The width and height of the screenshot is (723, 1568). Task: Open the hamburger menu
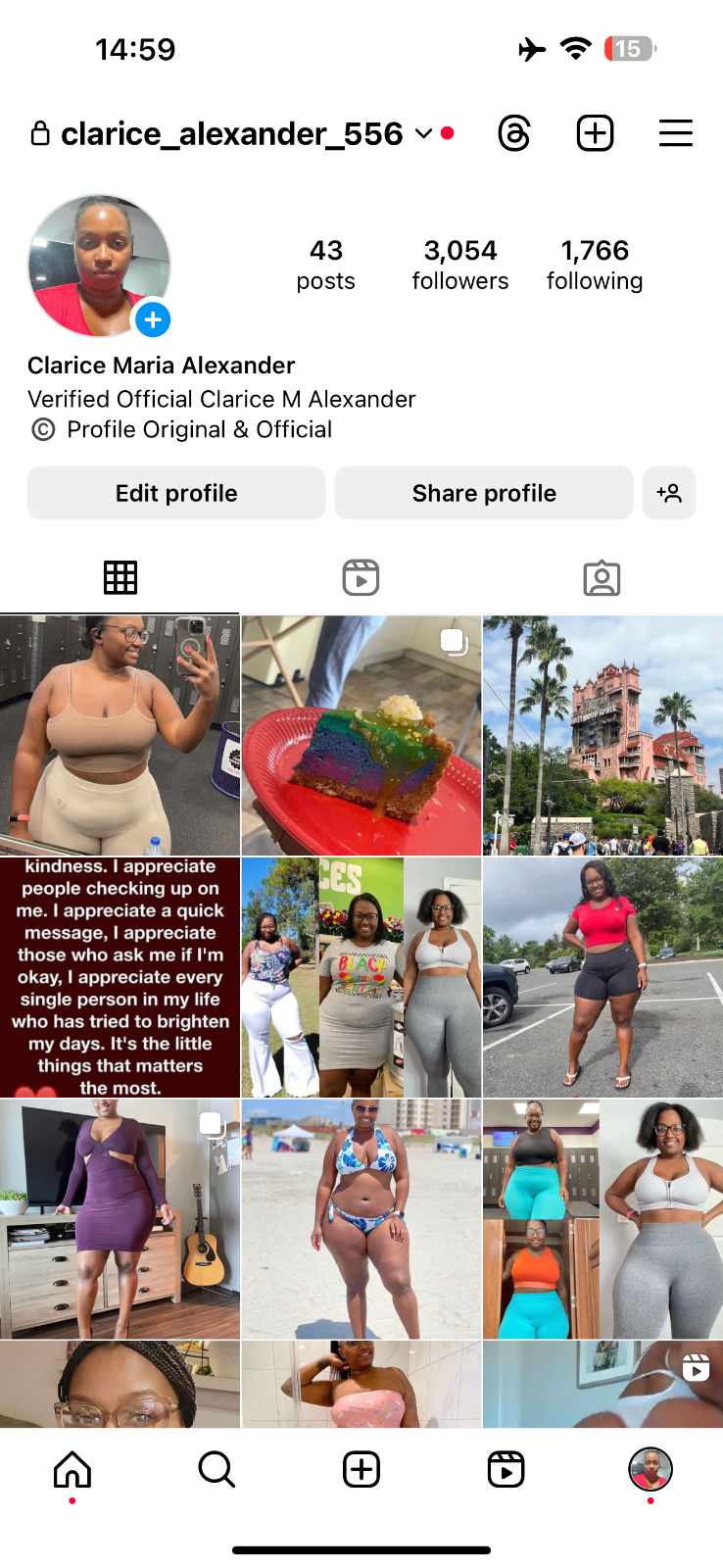coord(675,133)
